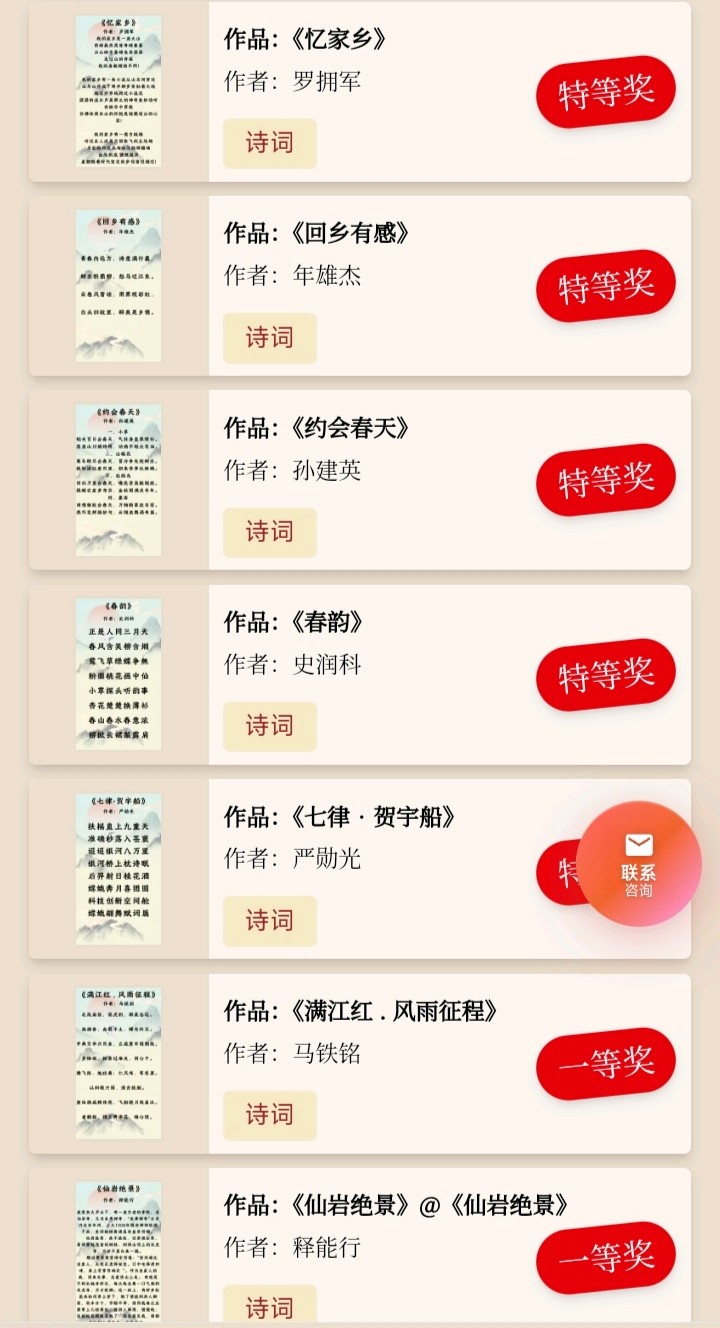Open 《仙岩绝景》 by 释能行
Screen dimensions: 720x1328
[360, 1248]
